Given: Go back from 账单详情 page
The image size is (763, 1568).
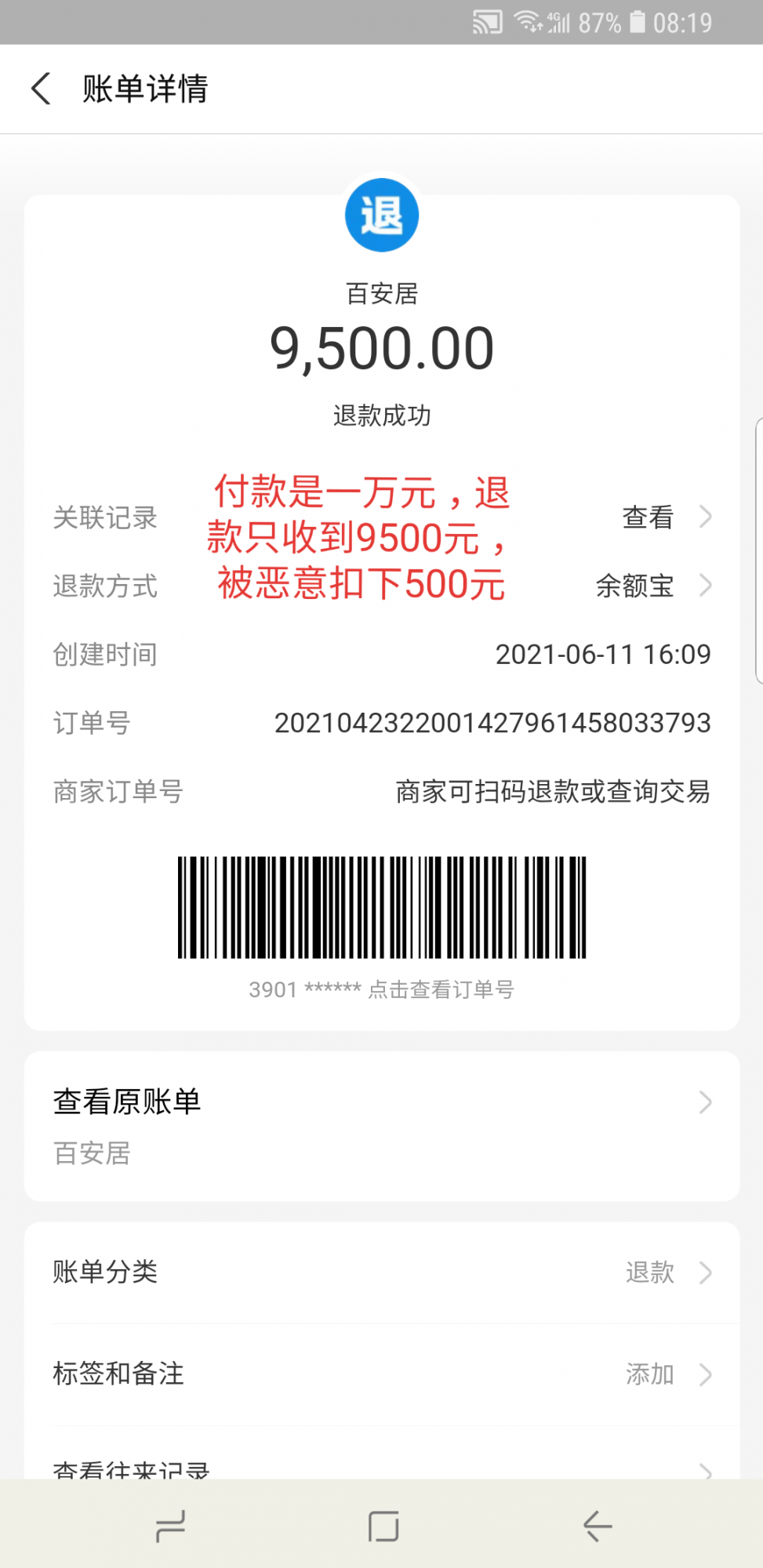Looking at the screenshot, I should tap(41, 89).
